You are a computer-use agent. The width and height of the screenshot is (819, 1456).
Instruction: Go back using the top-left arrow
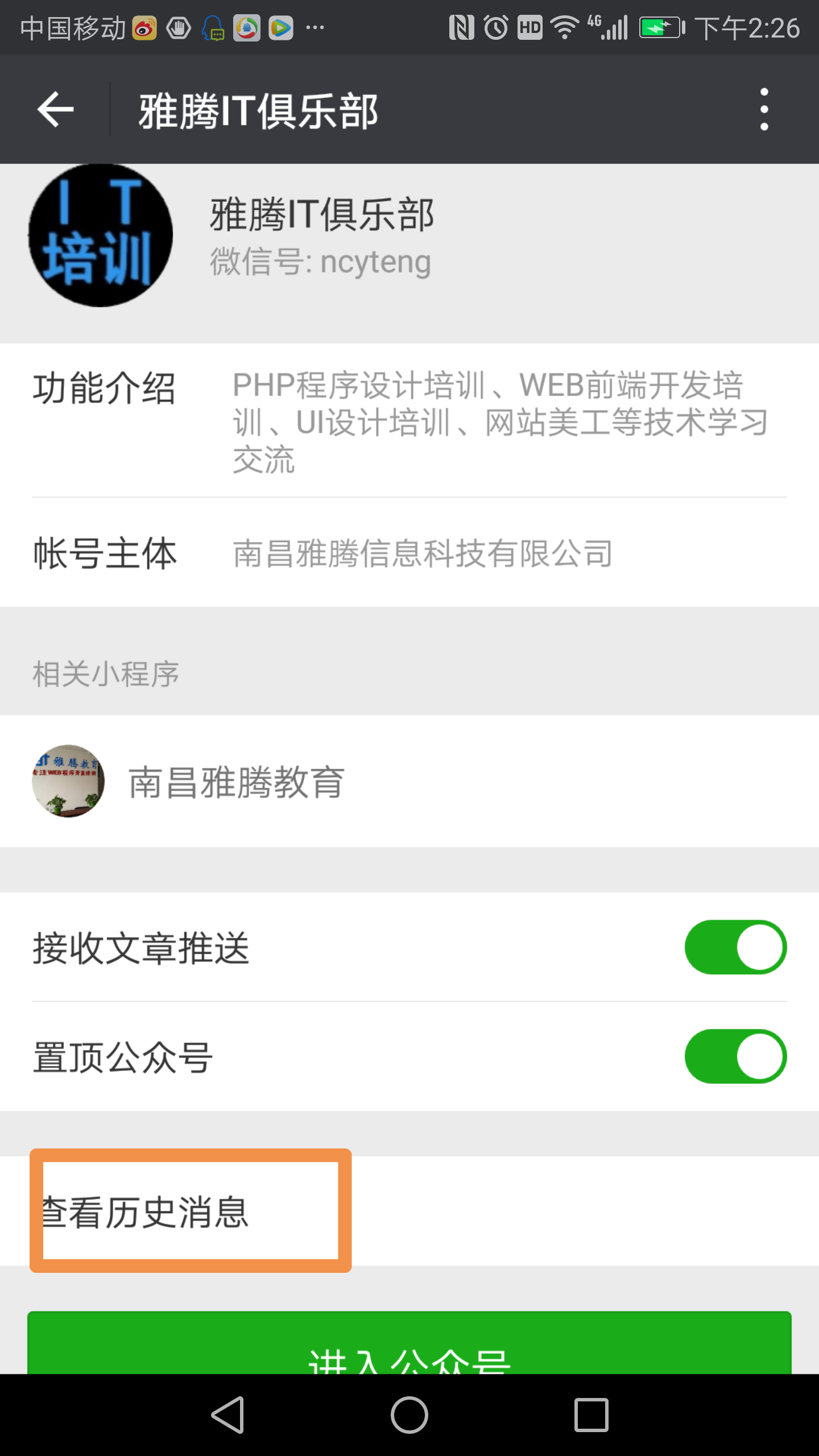(56, 109)
